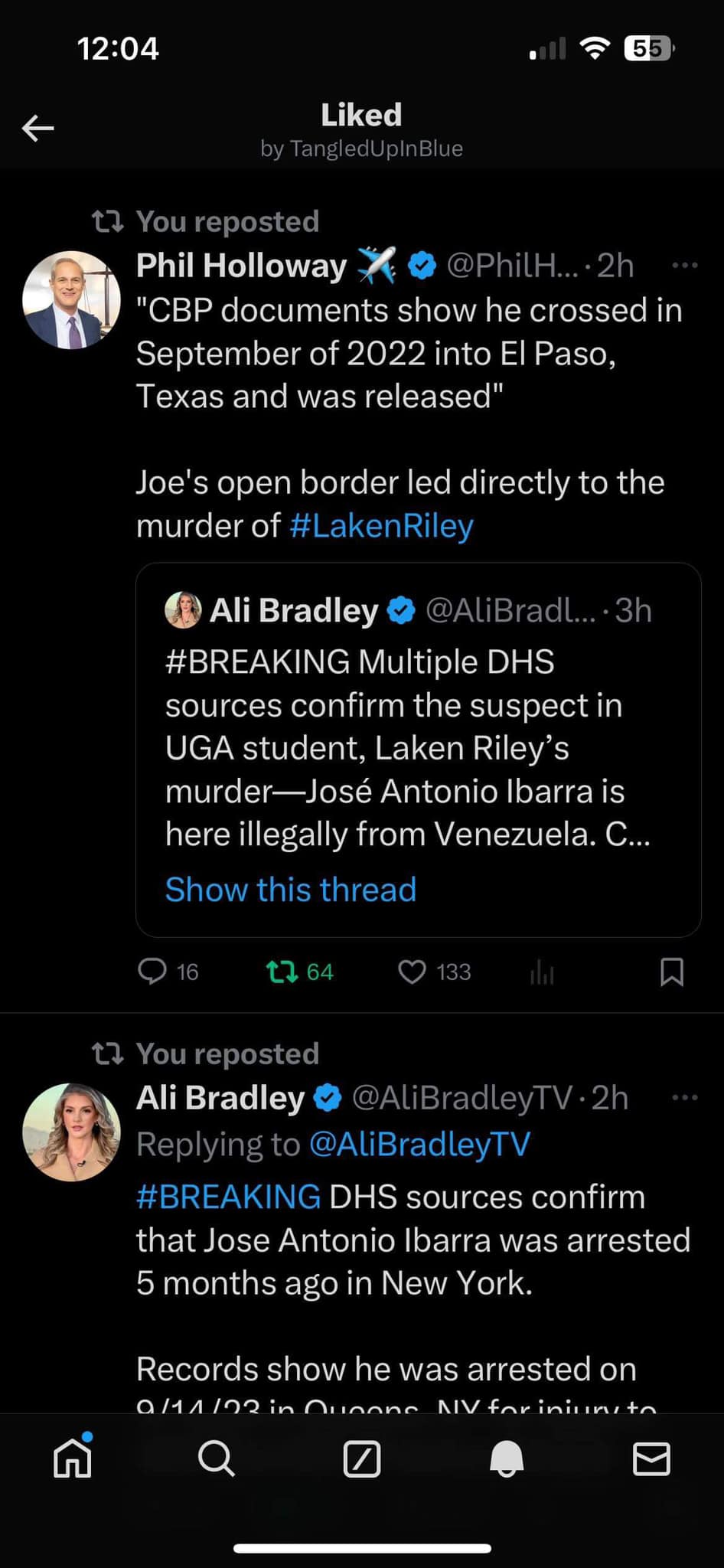This screenshot has height=1568, width=724.
Task: Undo repost on Phil Holloway's post
Action: tap(282, 972)
